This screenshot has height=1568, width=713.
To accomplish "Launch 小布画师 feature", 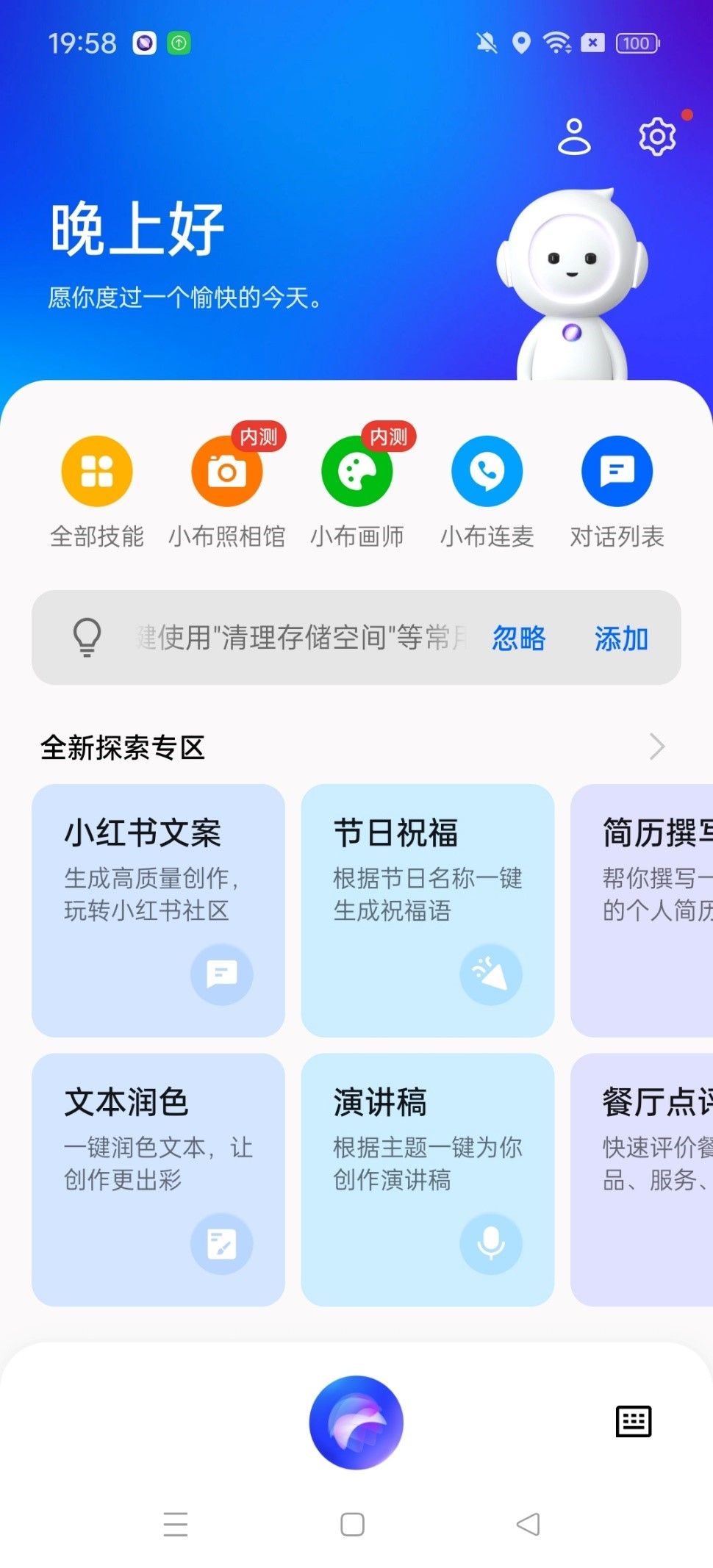I will coord(357,472).
